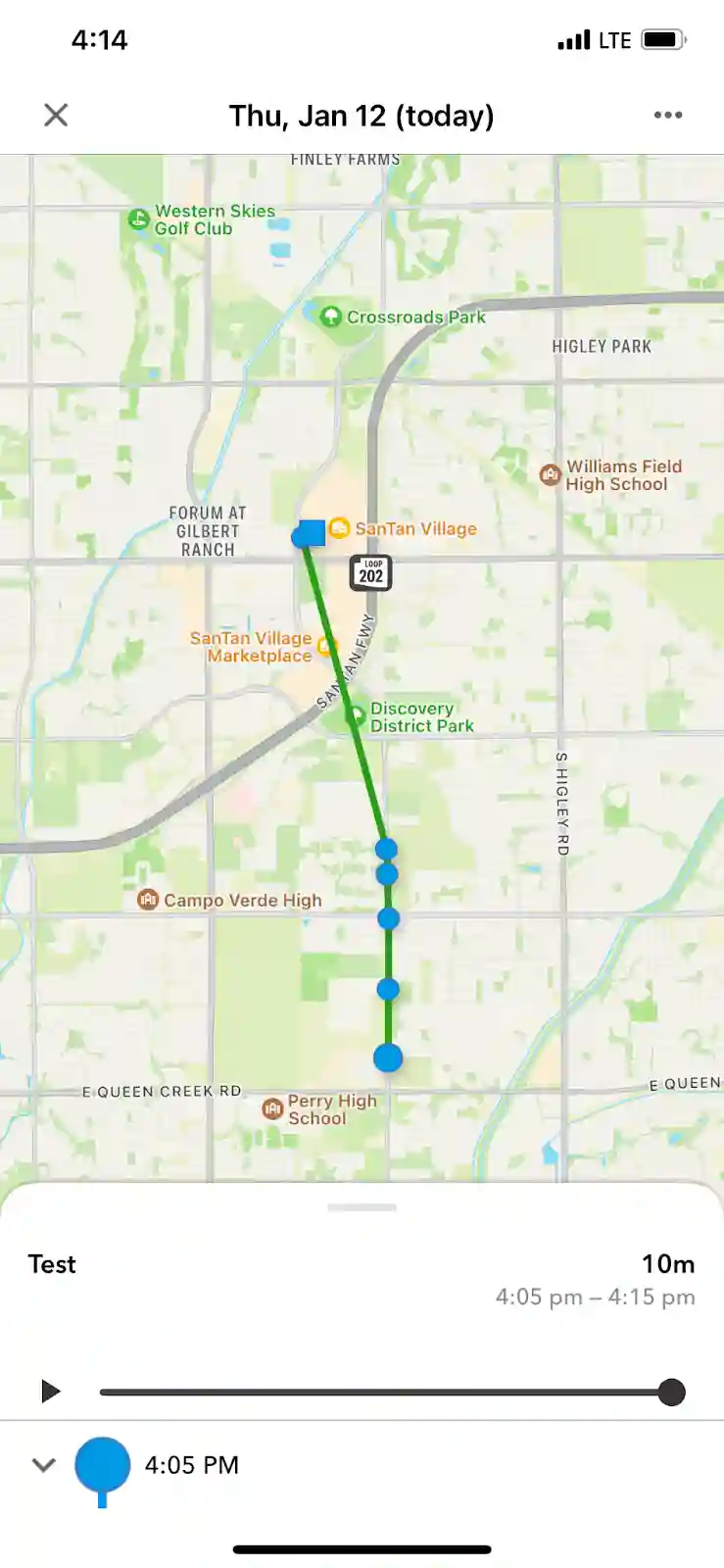The image size is (724, 1568).
Task: Open the three-dot overflow menu
Action: click(x=668, y=115)
